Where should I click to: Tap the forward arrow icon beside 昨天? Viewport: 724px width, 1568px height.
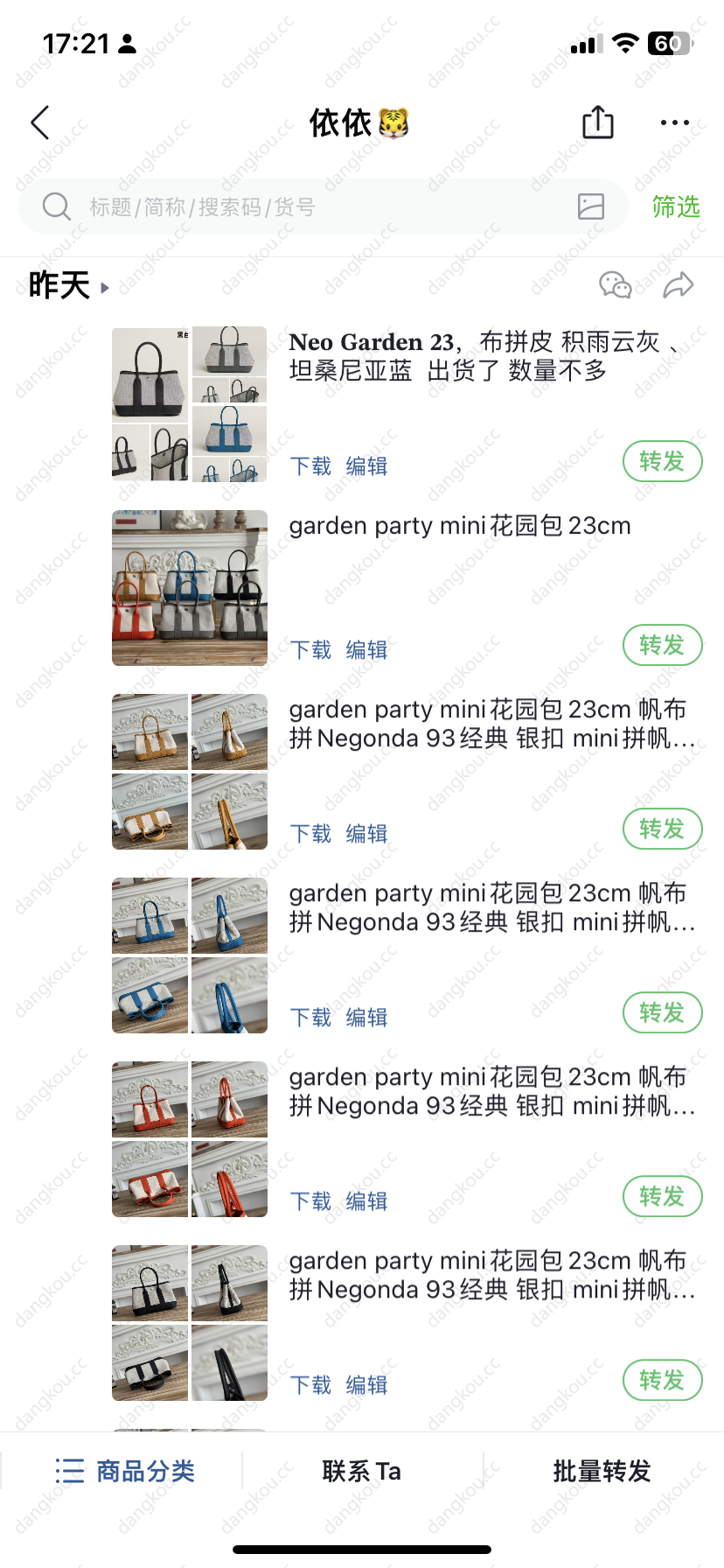pyautogui.click(x=679, y=285)
